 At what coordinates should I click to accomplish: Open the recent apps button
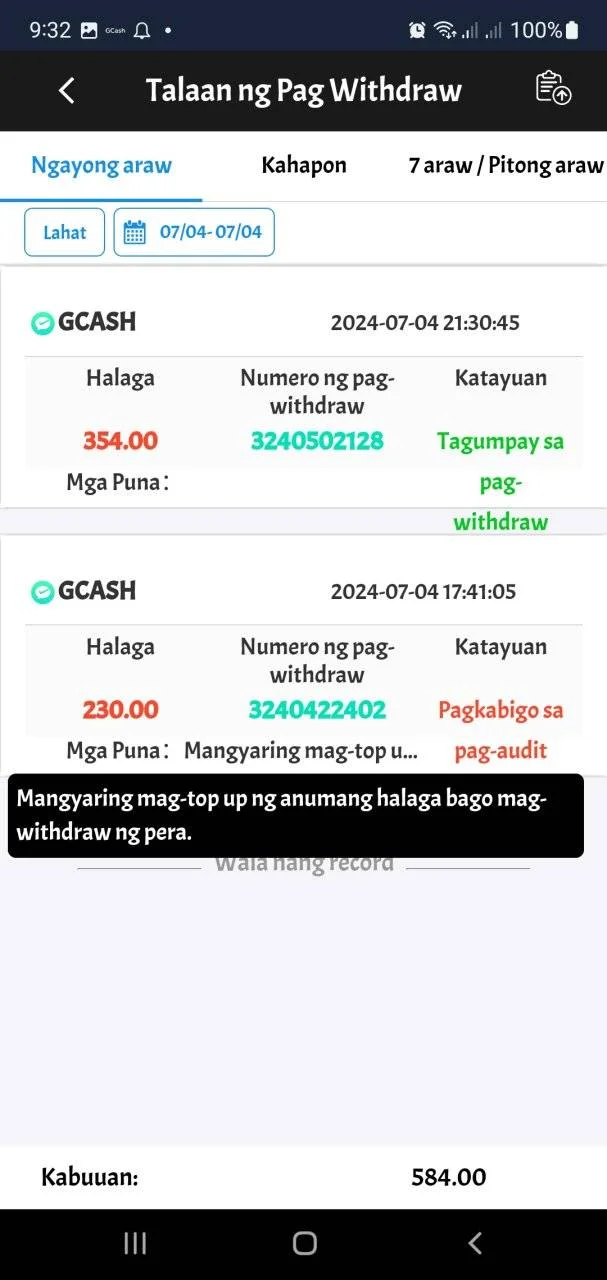coord(135,1243)
